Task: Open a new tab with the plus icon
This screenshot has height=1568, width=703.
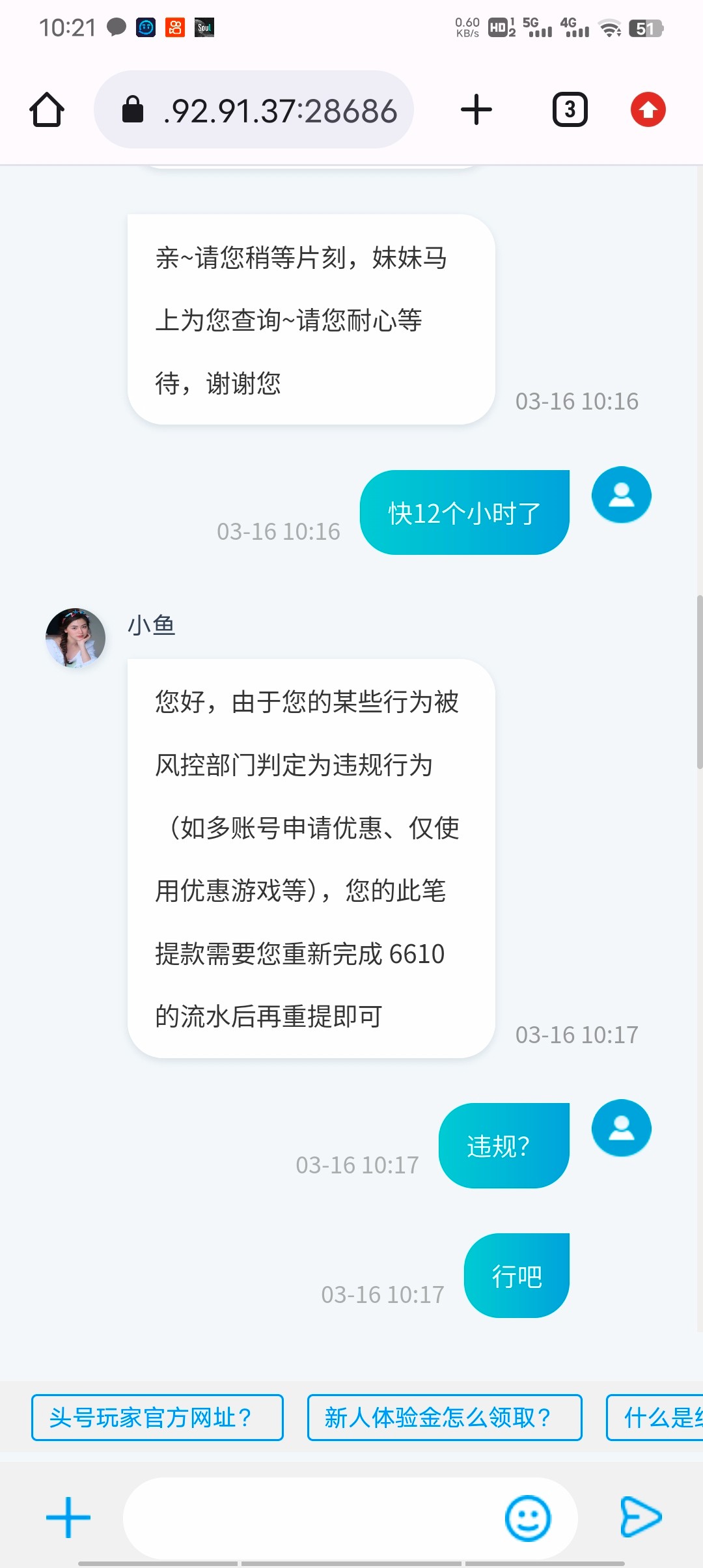Action: pyautogui.click(x=477, y=109)
